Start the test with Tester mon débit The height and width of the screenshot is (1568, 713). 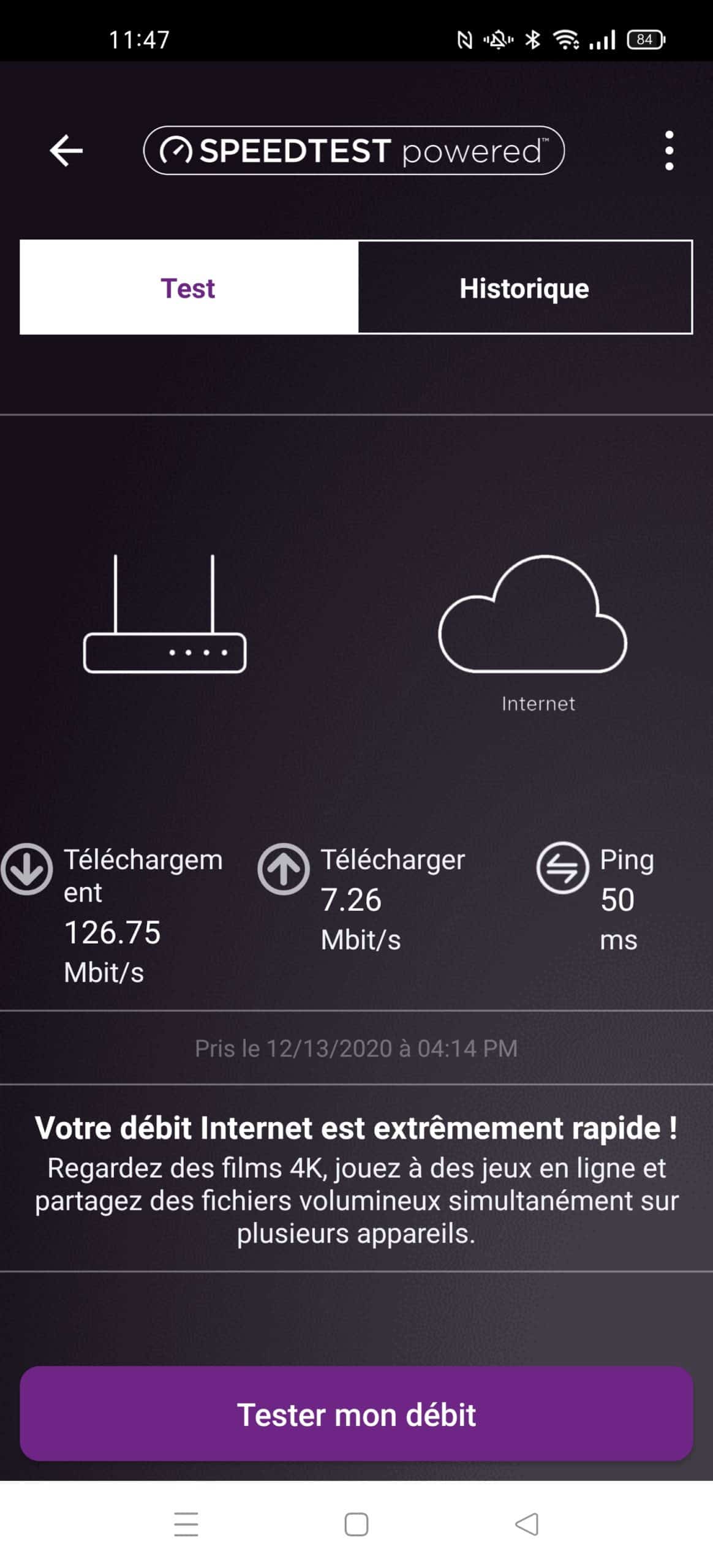tap(356, 1414)
